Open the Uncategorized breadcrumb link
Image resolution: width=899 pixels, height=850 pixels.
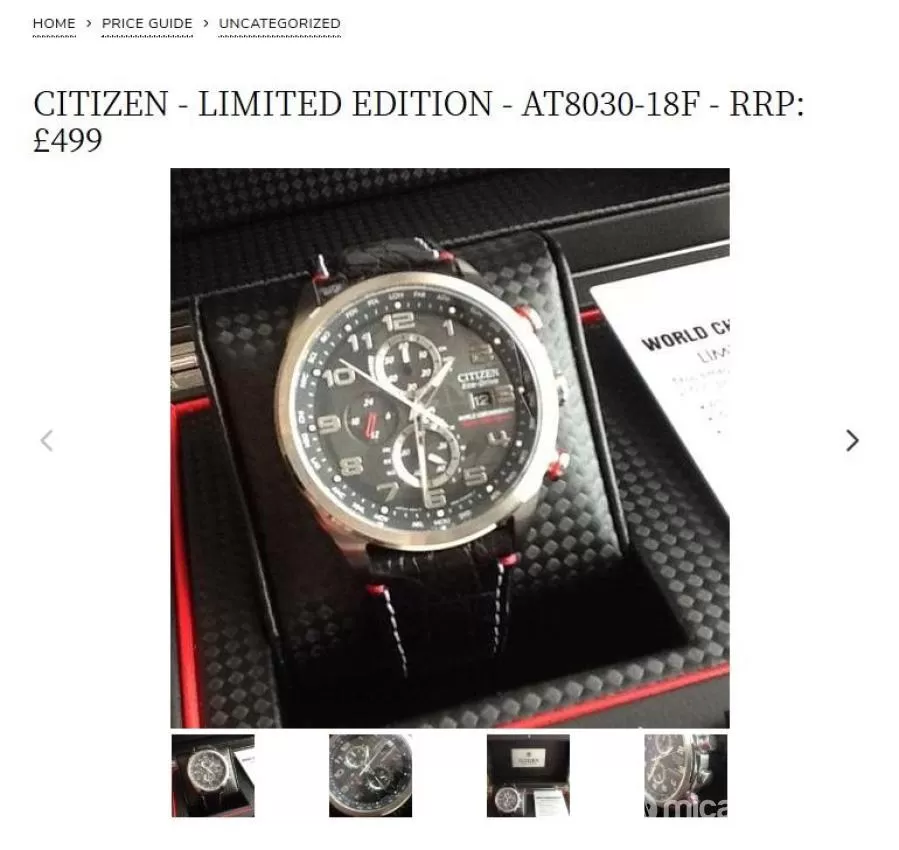click(279, 23)
